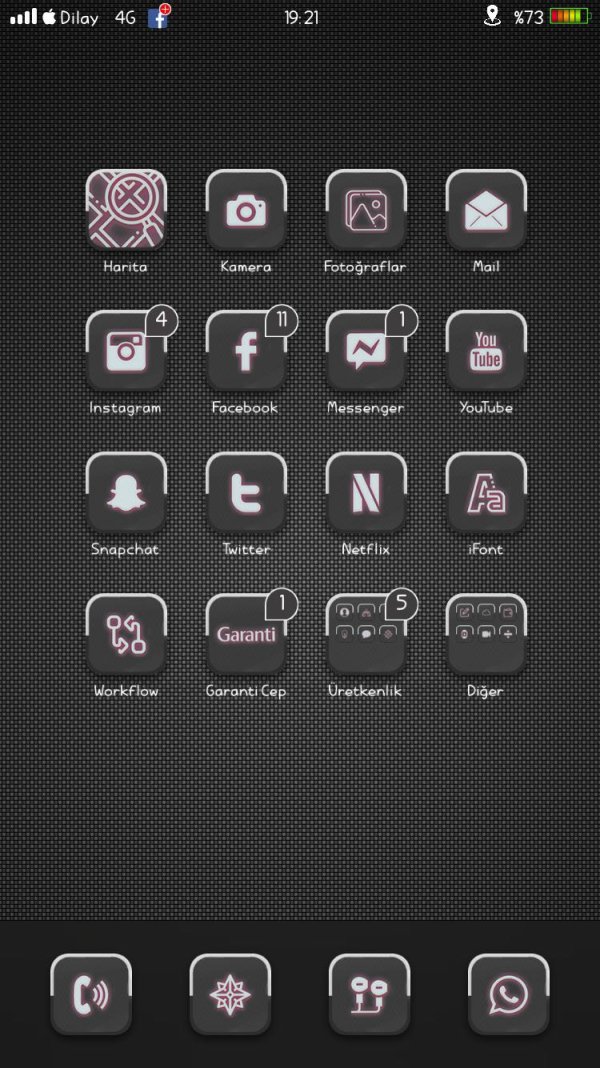Launch the Kamera app
Screen dimensions: 600x1068
click(x=246, y=210)
